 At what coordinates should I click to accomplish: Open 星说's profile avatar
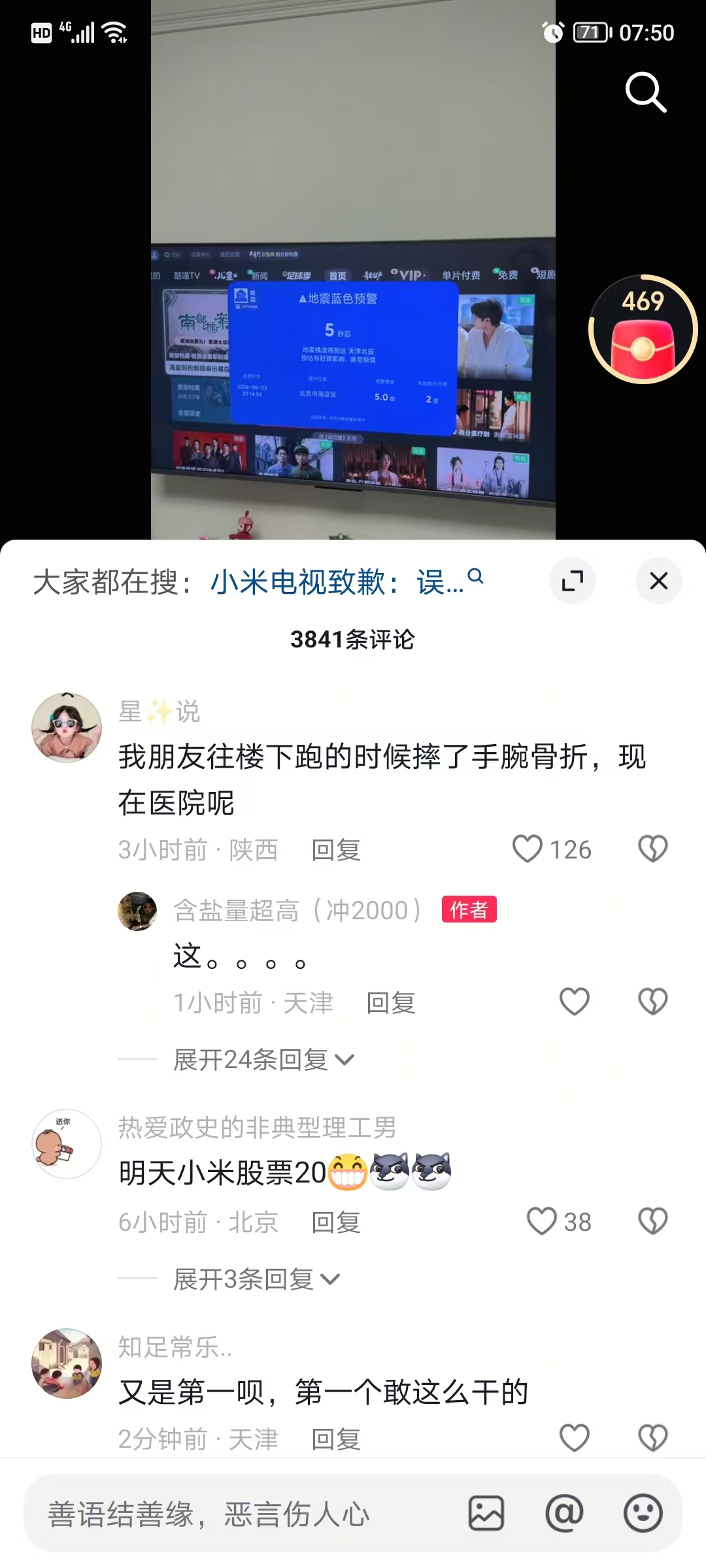pos(67,728)
